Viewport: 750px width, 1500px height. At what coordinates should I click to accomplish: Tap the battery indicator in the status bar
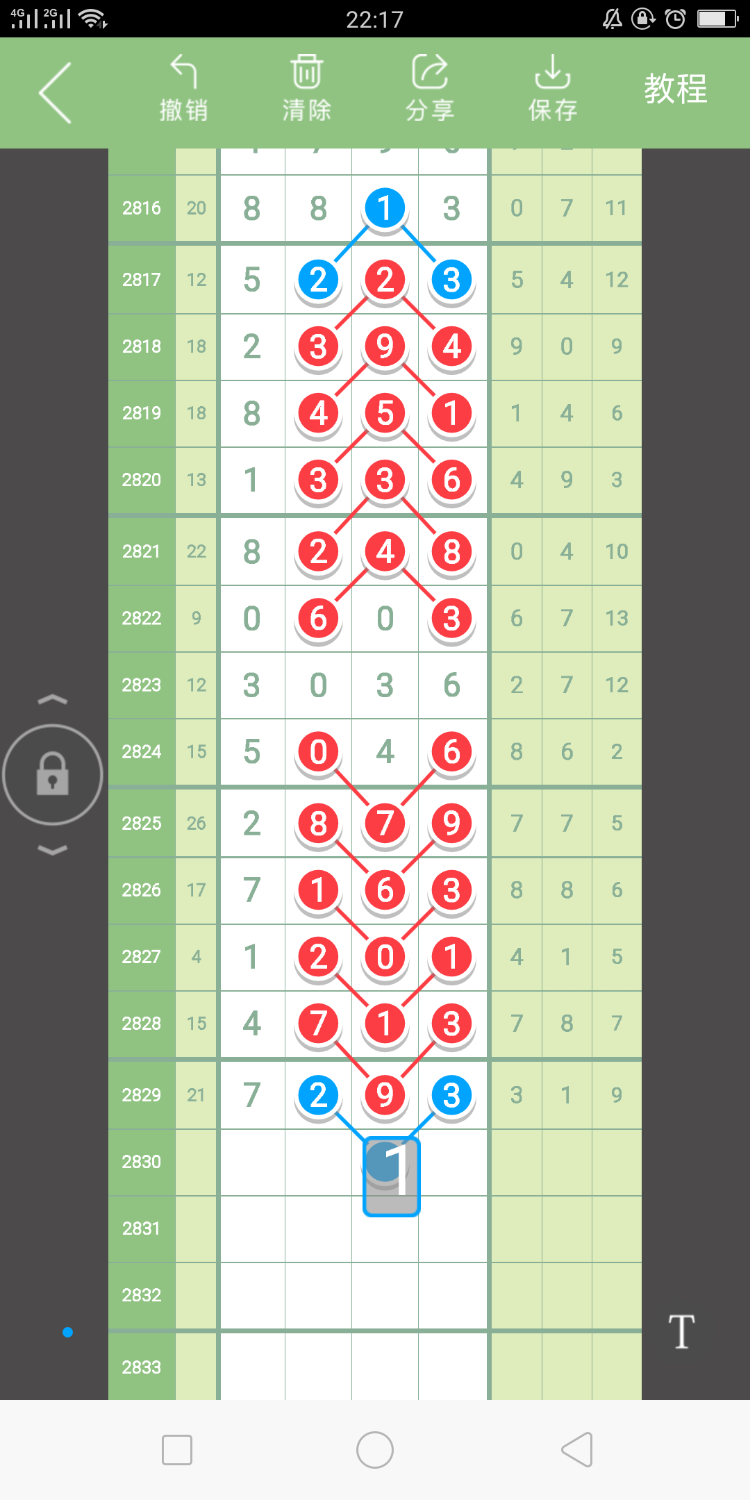coord(716,18)
